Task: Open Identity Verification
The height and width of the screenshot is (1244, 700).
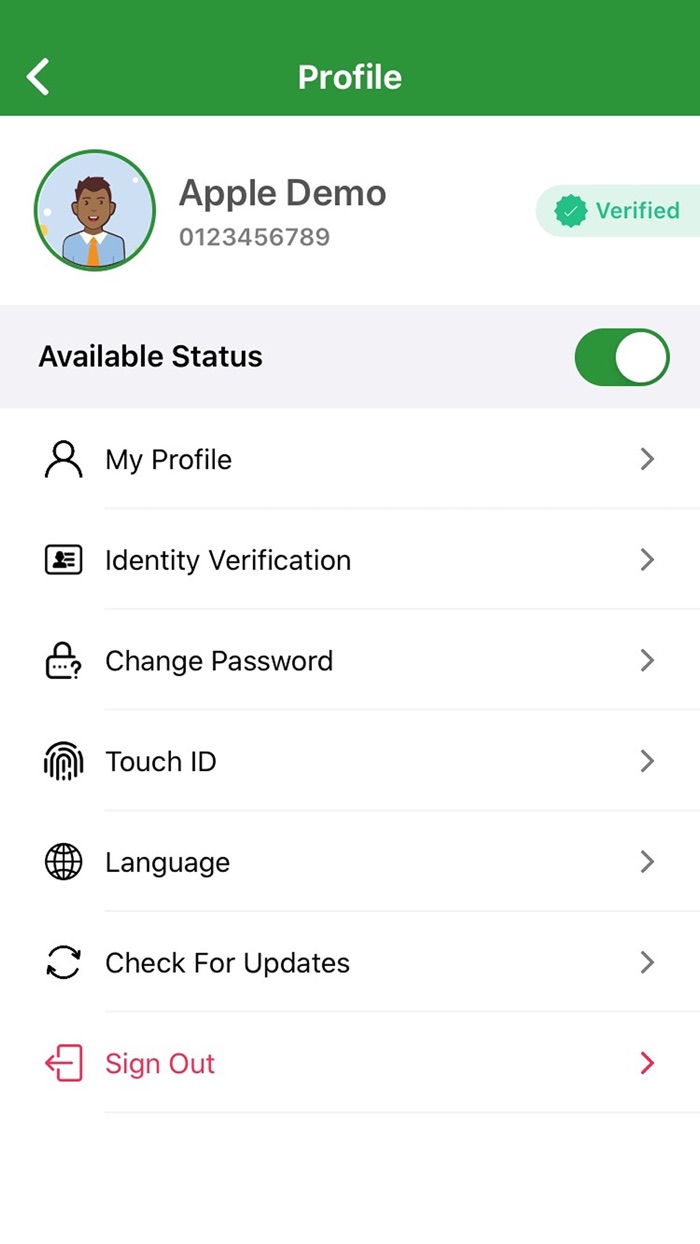Action: (350, 560)
